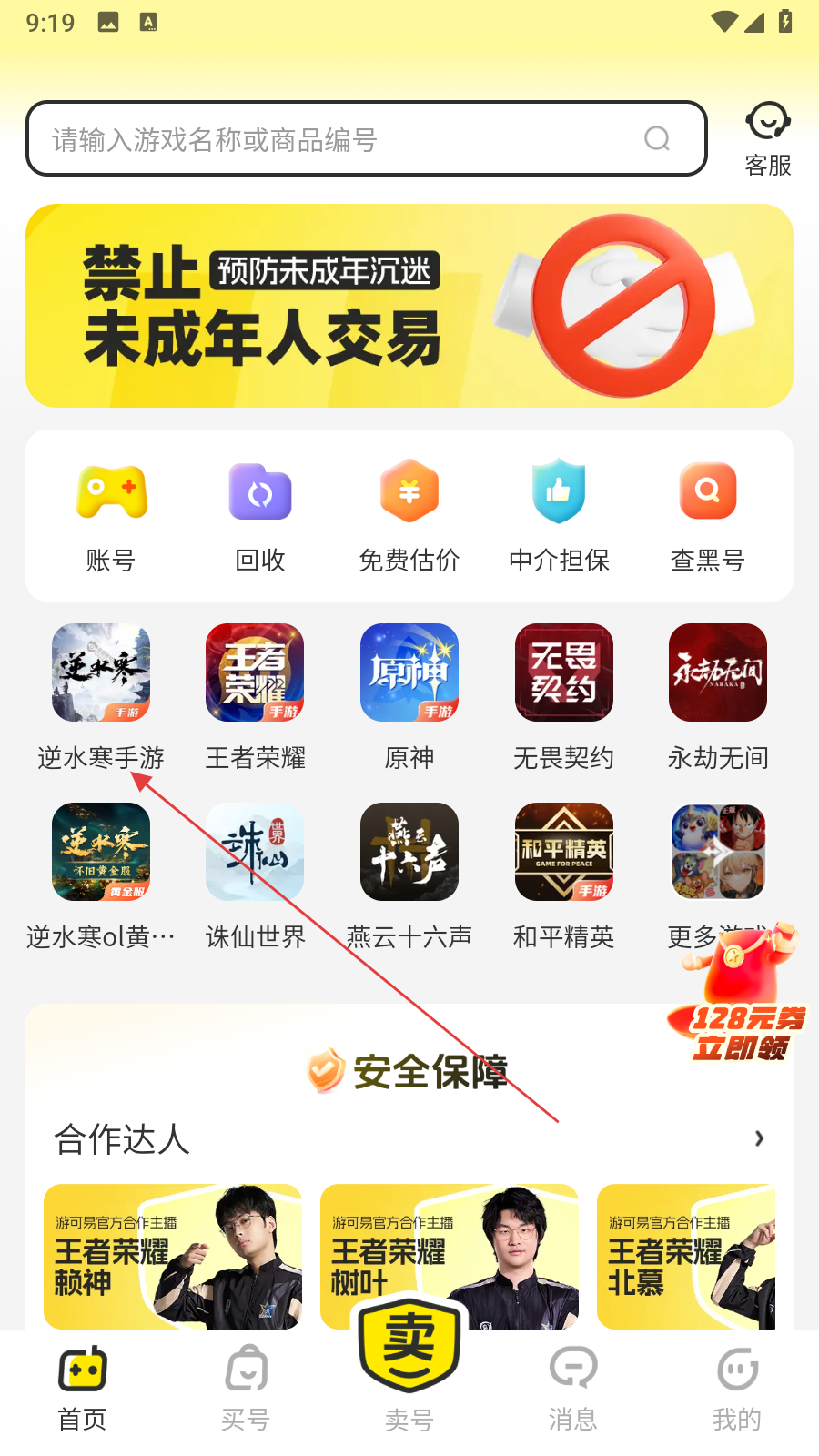The image size is (819, 1456).
Task: Switch to the 买号 tab
Action: pos(246,1389)
